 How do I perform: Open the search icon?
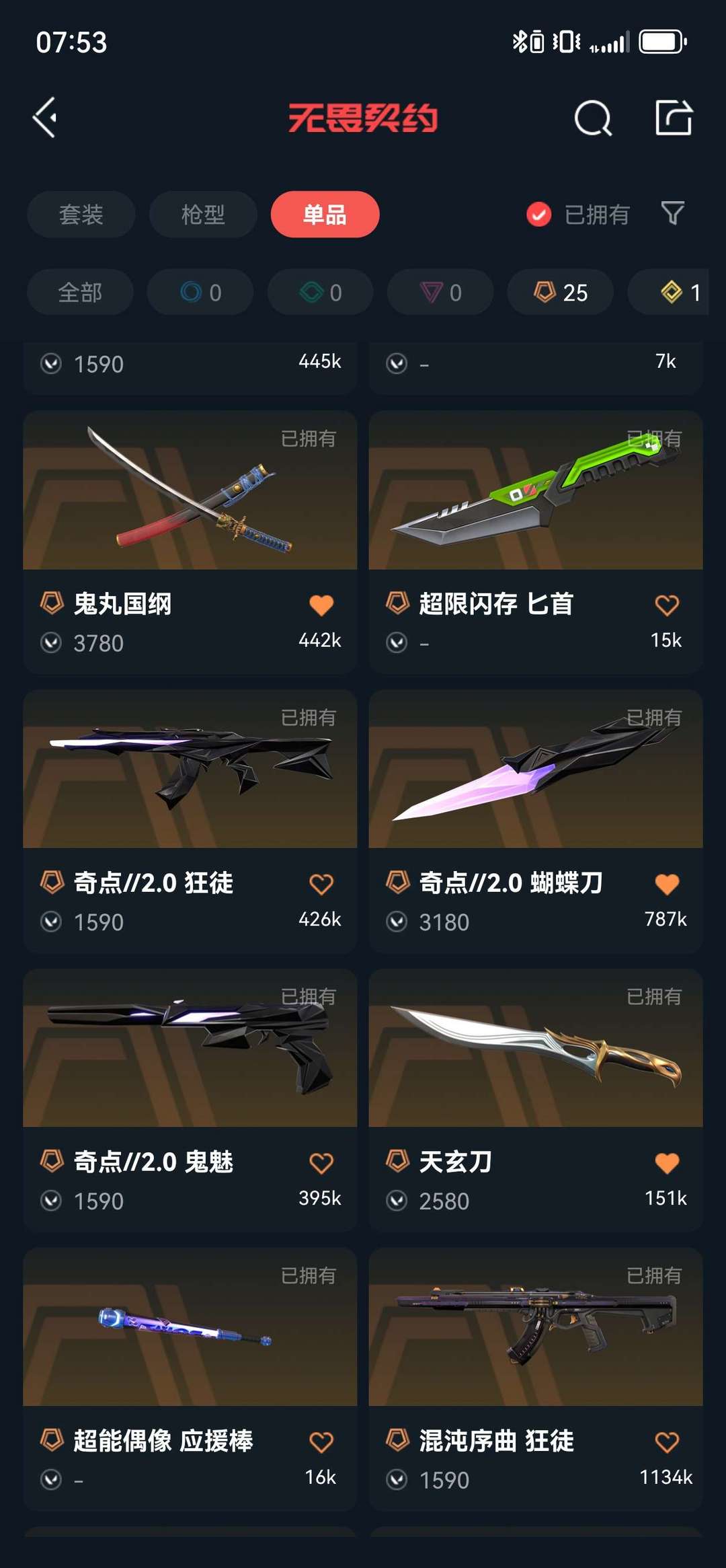593,118
